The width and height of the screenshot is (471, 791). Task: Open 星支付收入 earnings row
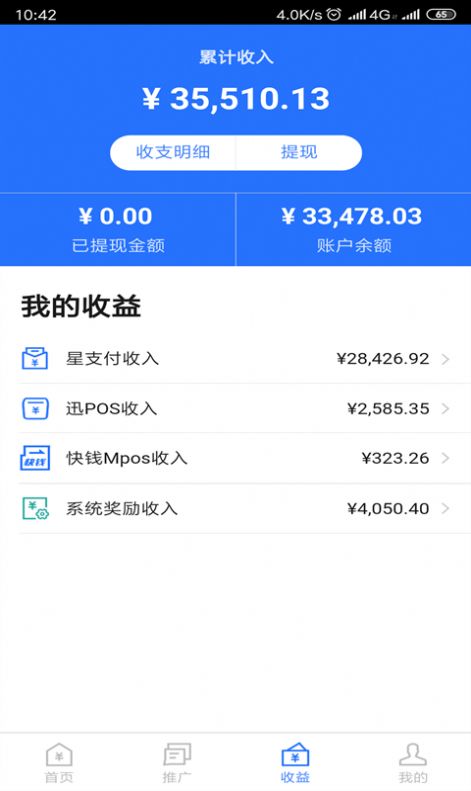click(236, 359)
